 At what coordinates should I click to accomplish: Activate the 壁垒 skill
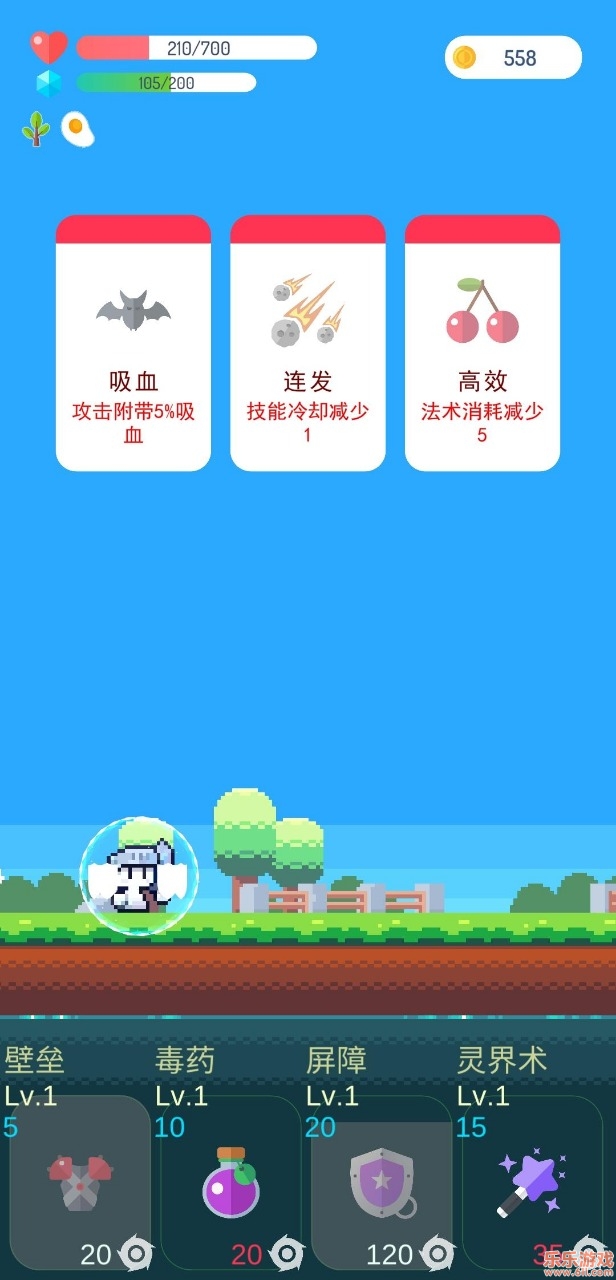pyautogui.click(x=81, y=1182)
